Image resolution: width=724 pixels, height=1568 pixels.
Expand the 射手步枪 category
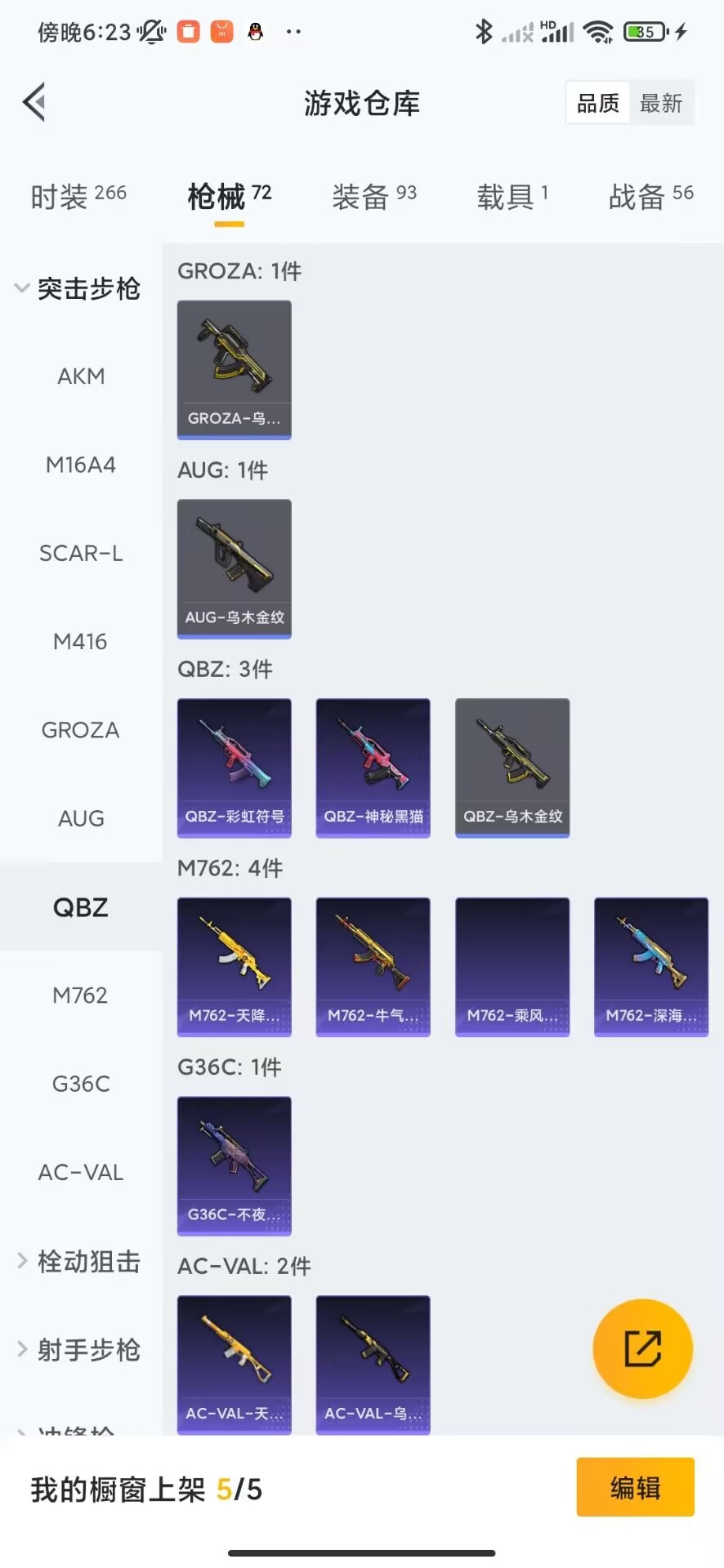coord(78,1350)
